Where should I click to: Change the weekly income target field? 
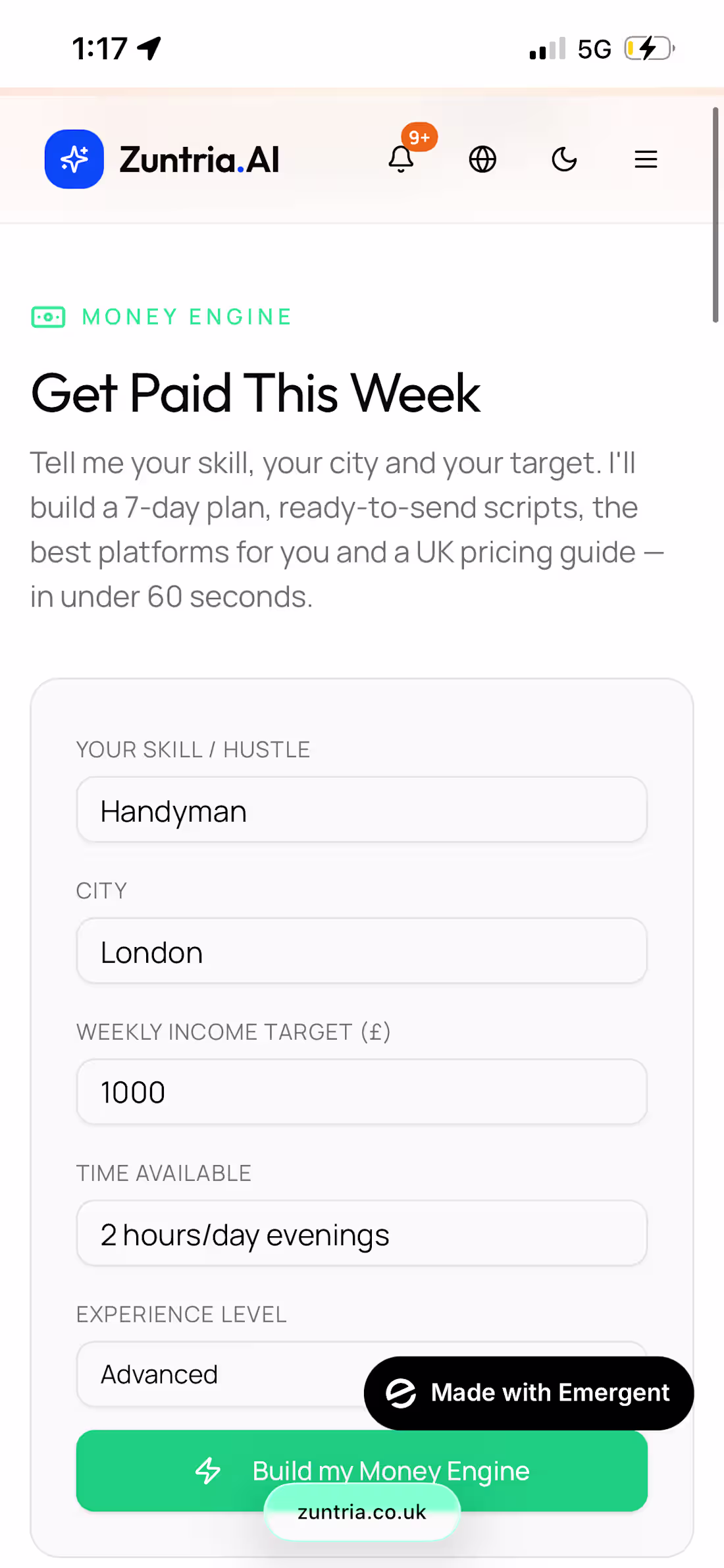click(x=362, y=1092)
